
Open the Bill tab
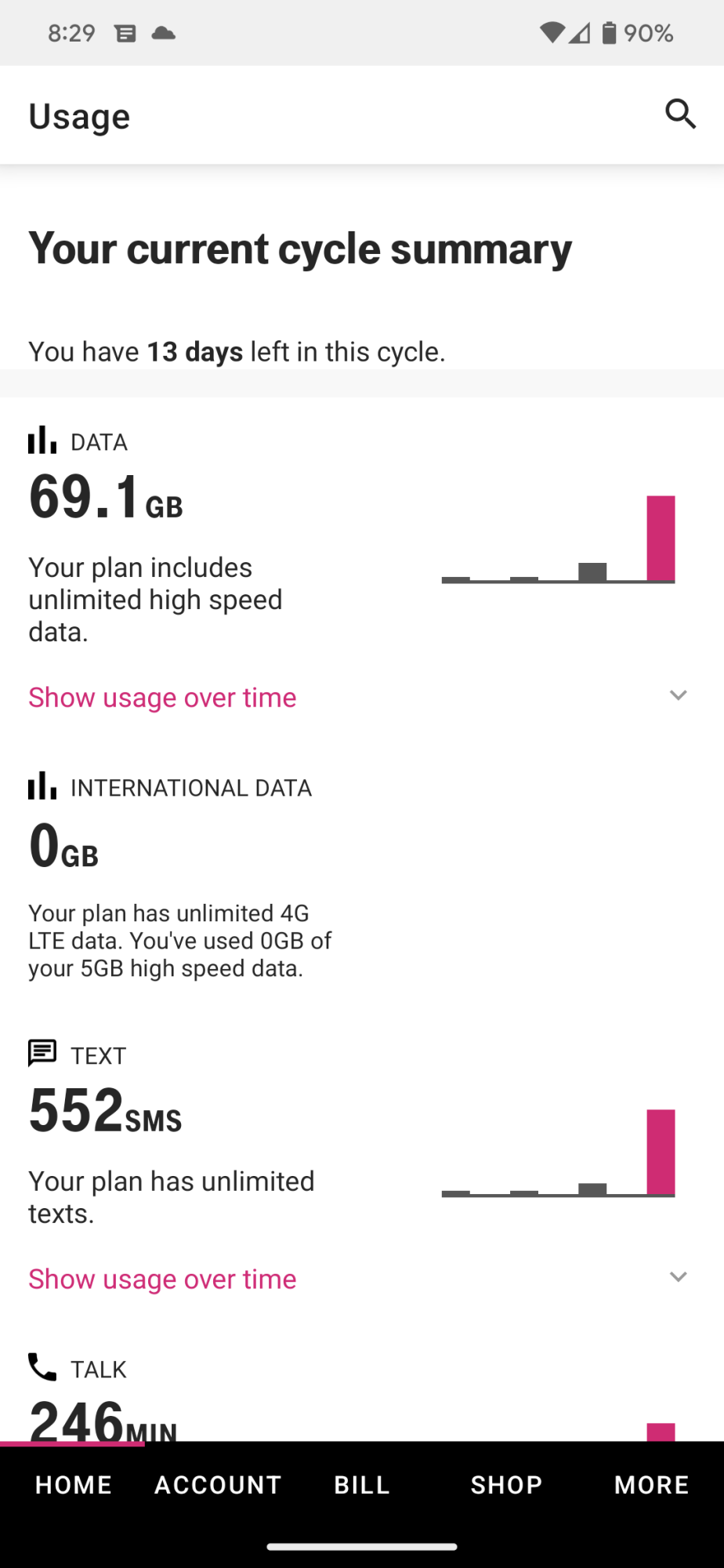(362, 1484)
